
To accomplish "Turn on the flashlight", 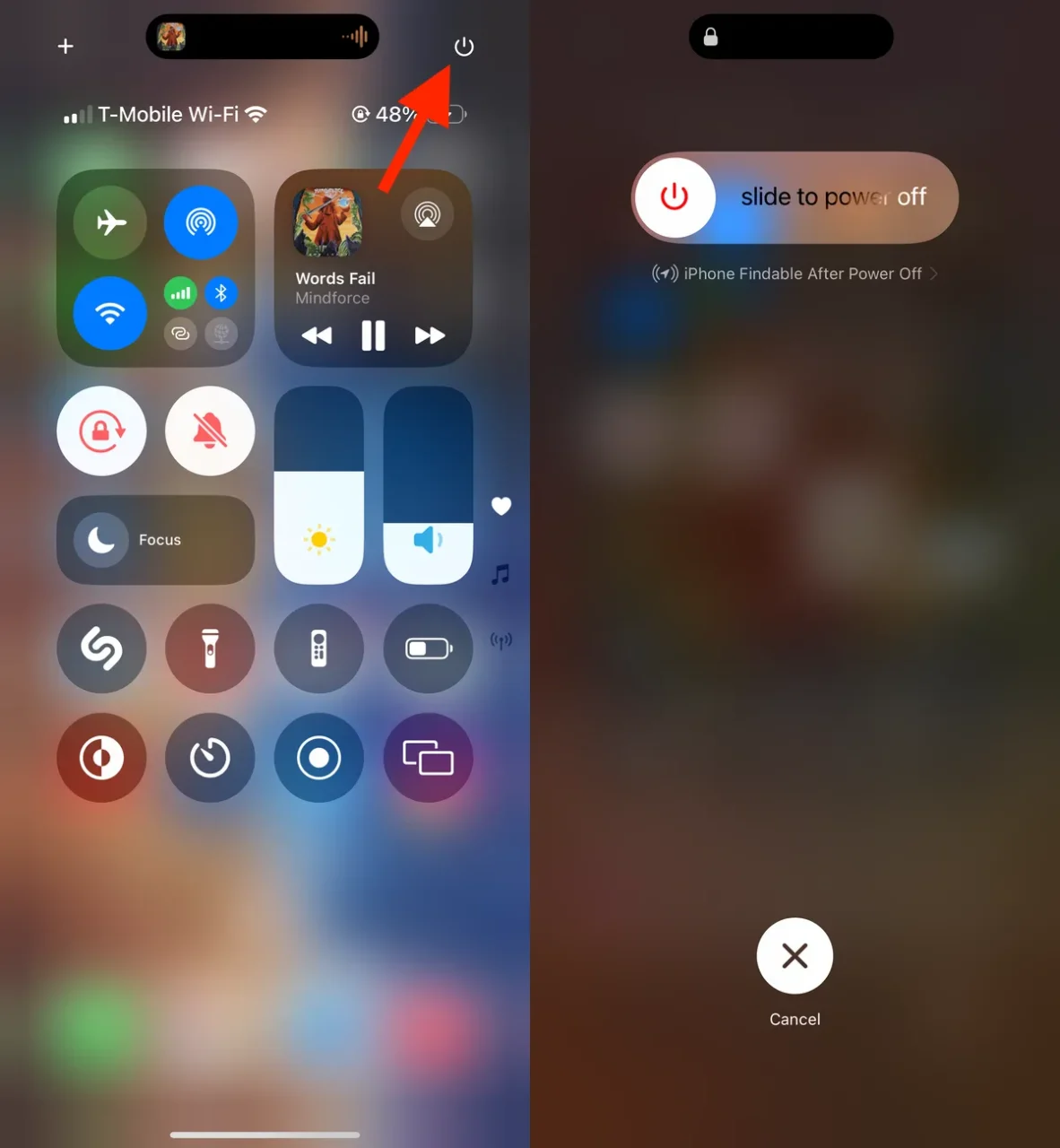I will click(x=210, y=648).
